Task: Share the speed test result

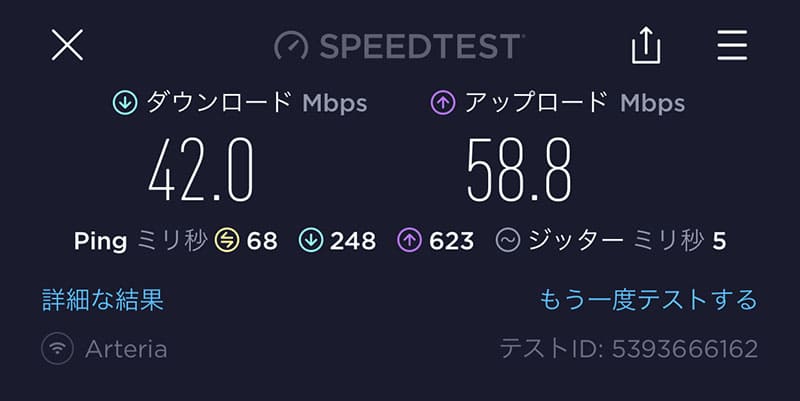Action: 647,45
